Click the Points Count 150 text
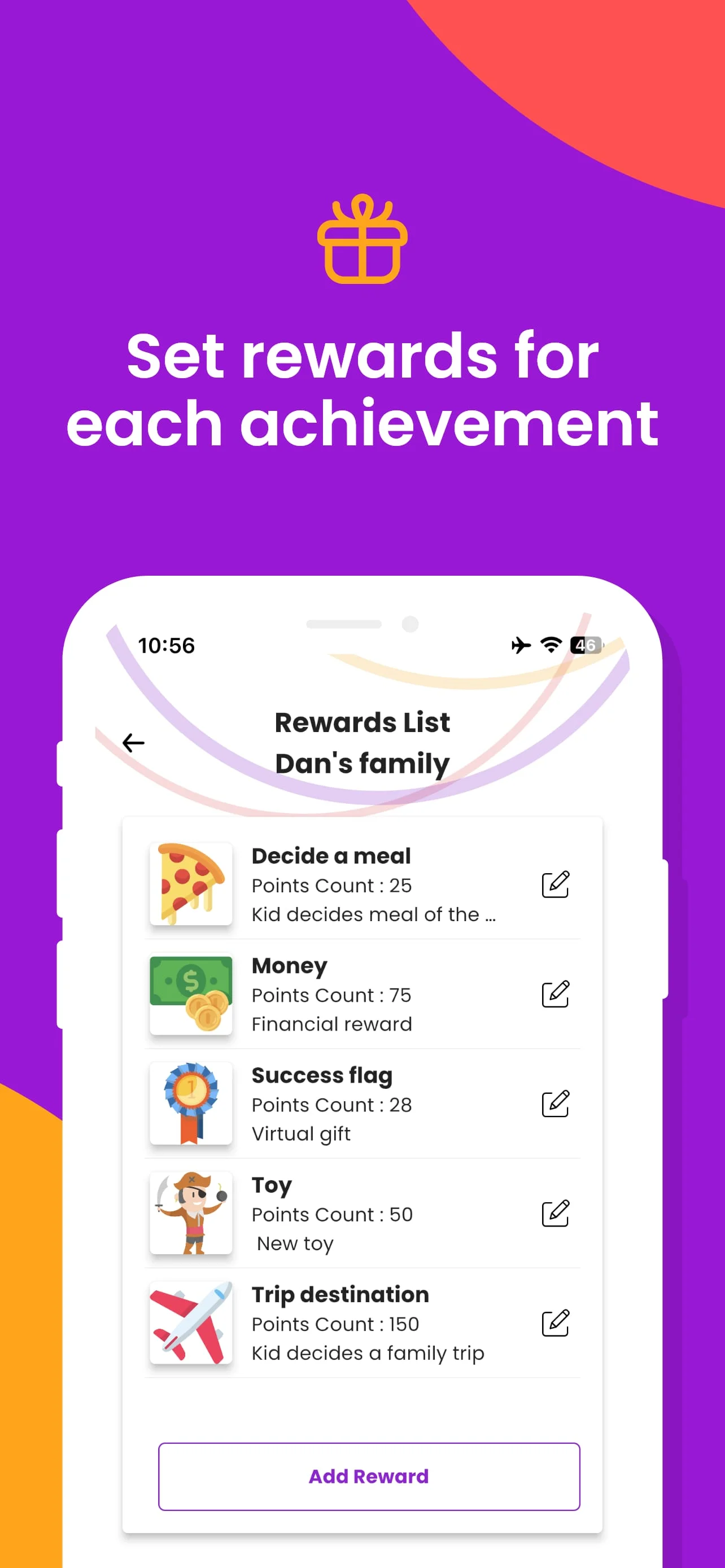 [335, 1323]
